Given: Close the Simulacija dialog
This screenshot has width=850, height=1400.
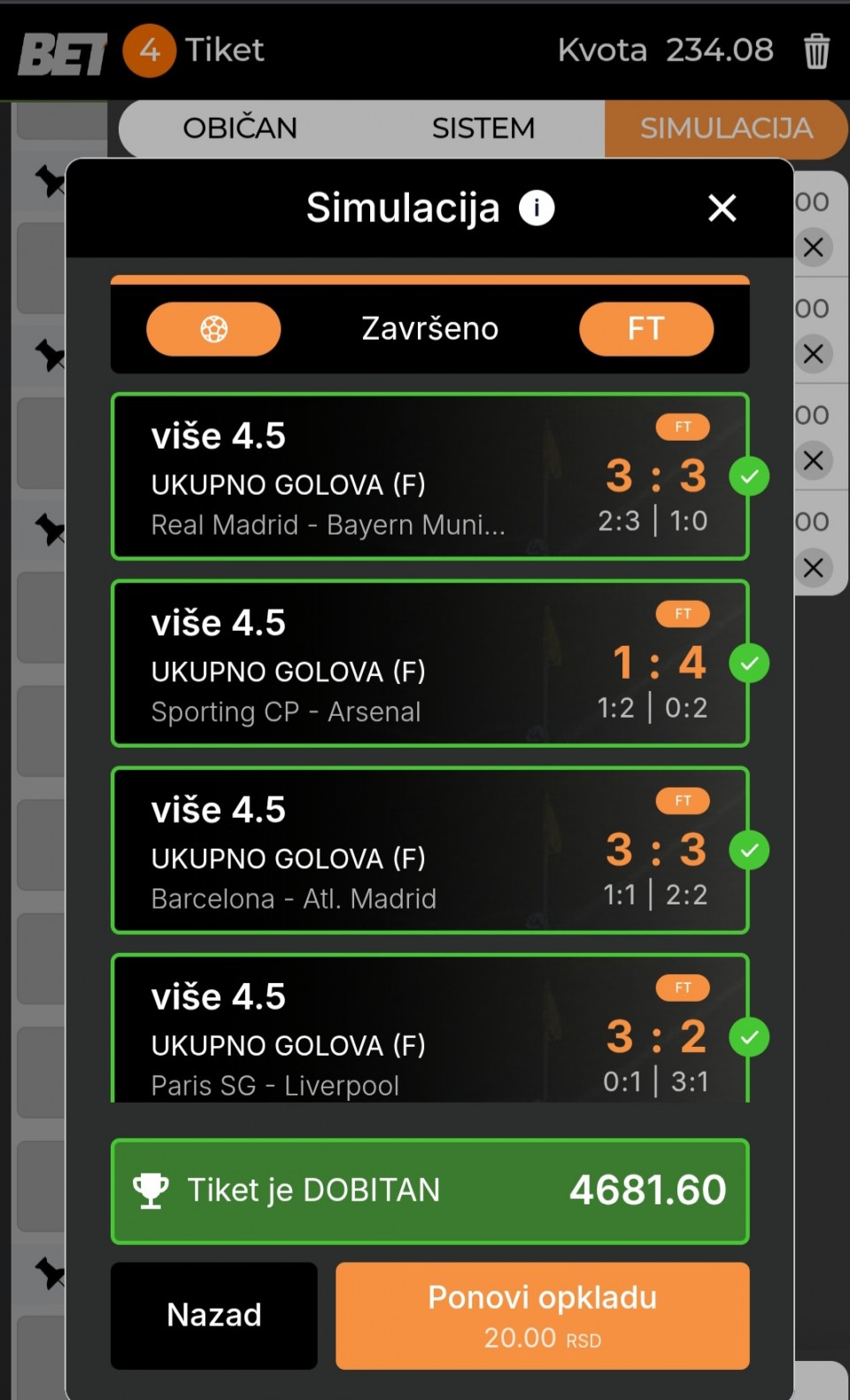Looking at the screenshot, I should tap(722, 209).
